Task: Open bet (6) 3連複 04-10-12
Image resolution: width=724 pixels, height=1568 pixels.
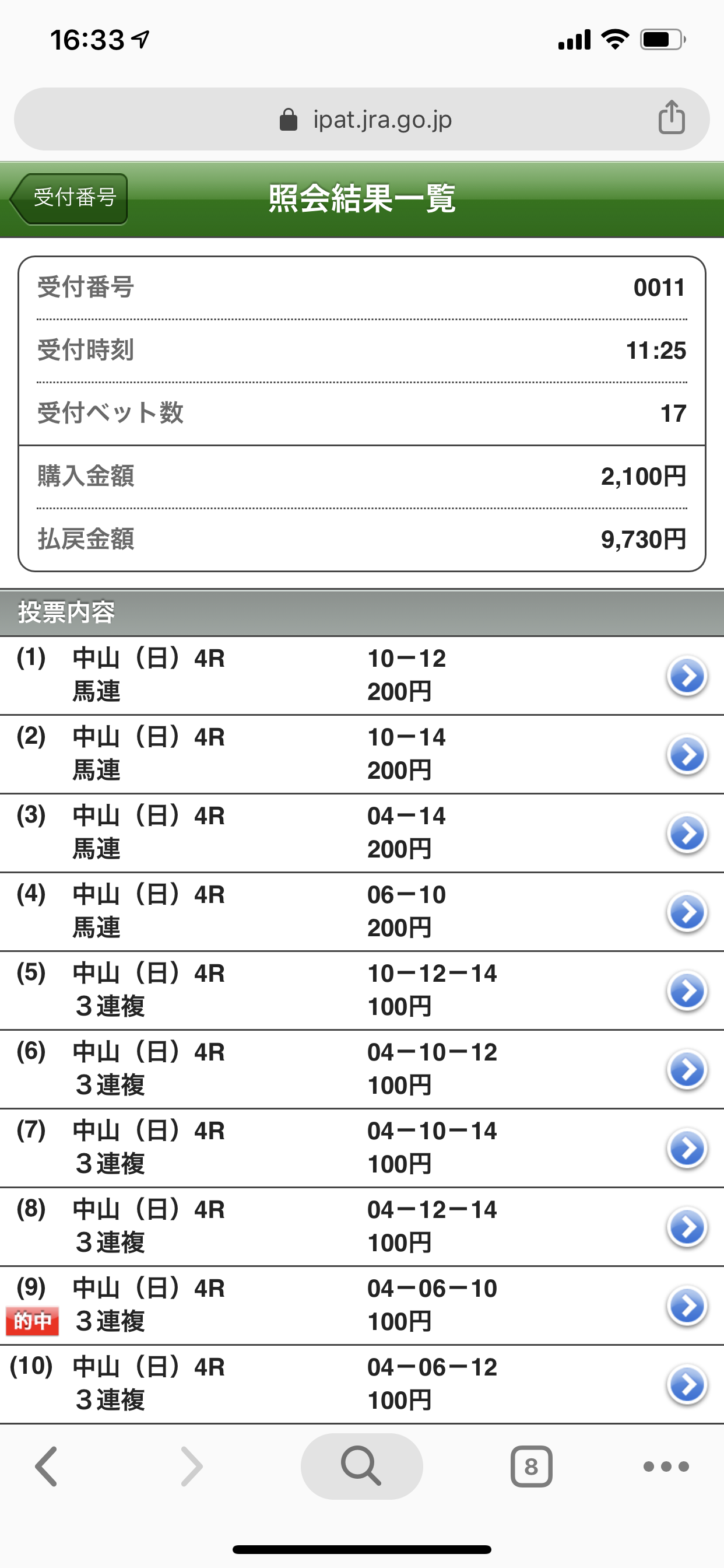Action: tap(361, 1069)
